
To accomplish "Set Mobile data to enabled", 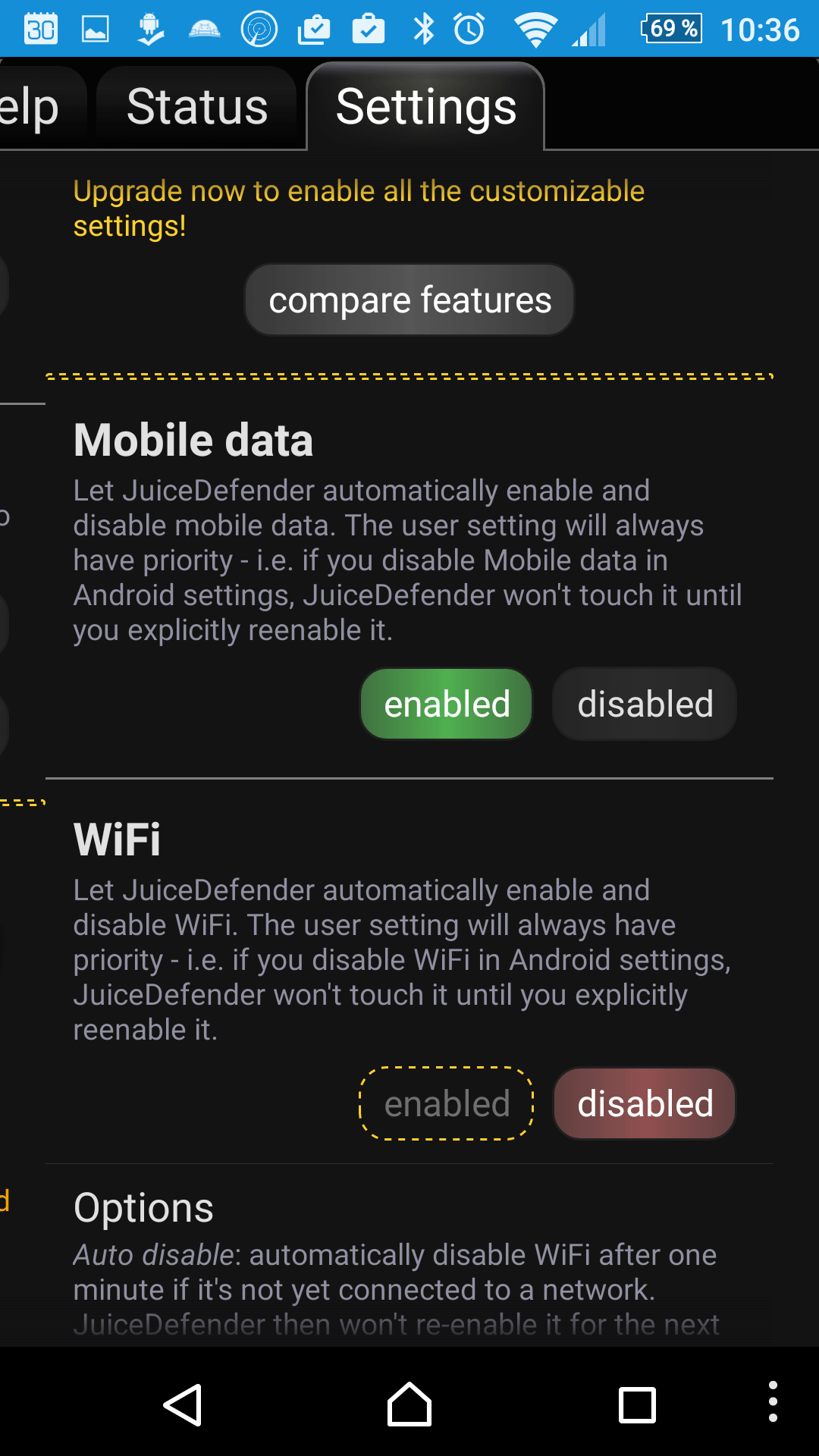I will coord(447,704).
